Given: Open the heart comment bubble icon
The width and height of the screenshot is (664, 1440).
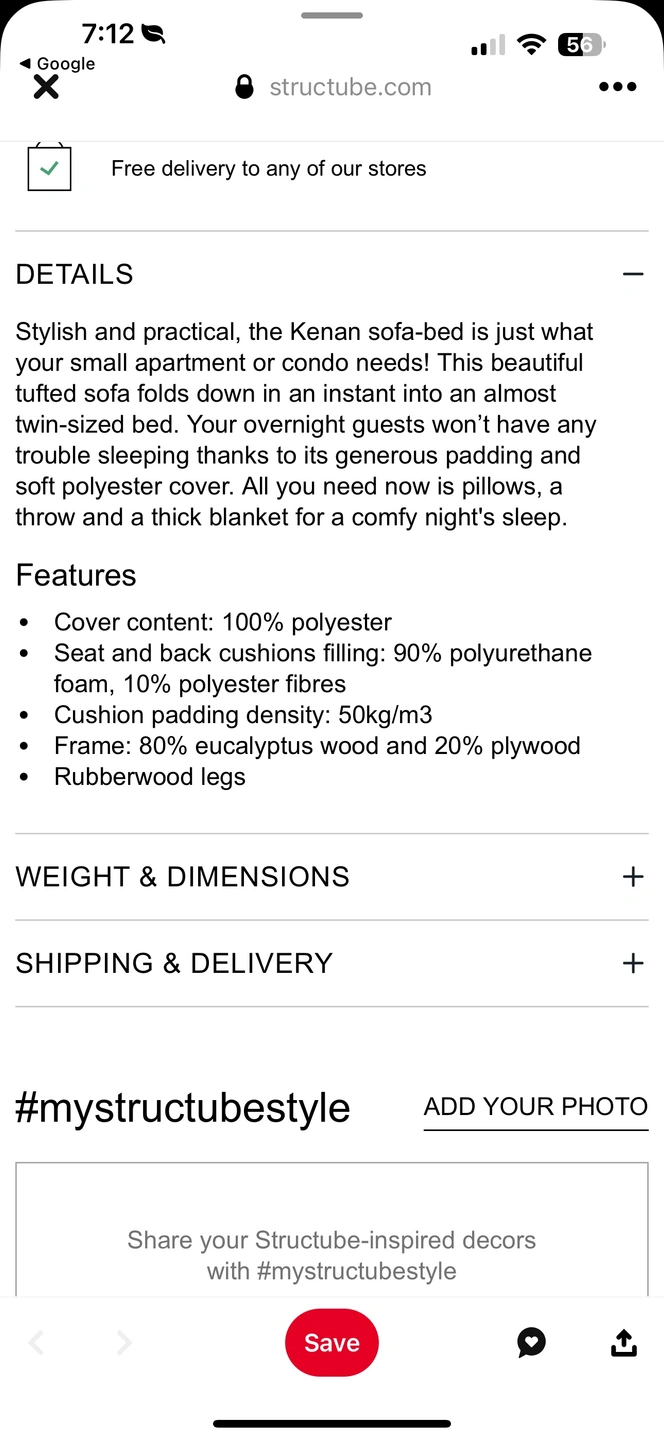Looking at the screenshot, I should [x=531, y=1342].
